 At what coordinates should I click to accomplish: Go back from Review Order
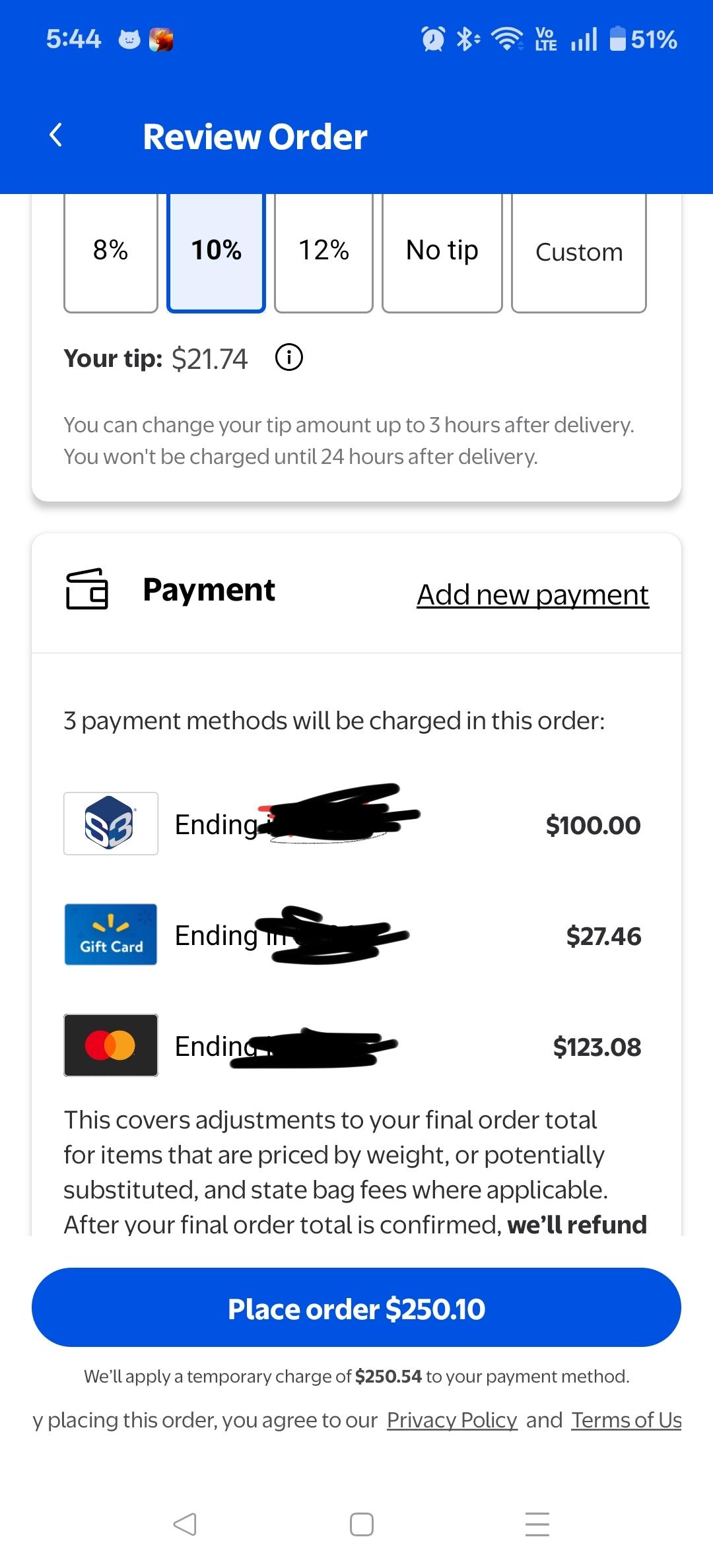[56, 136]
